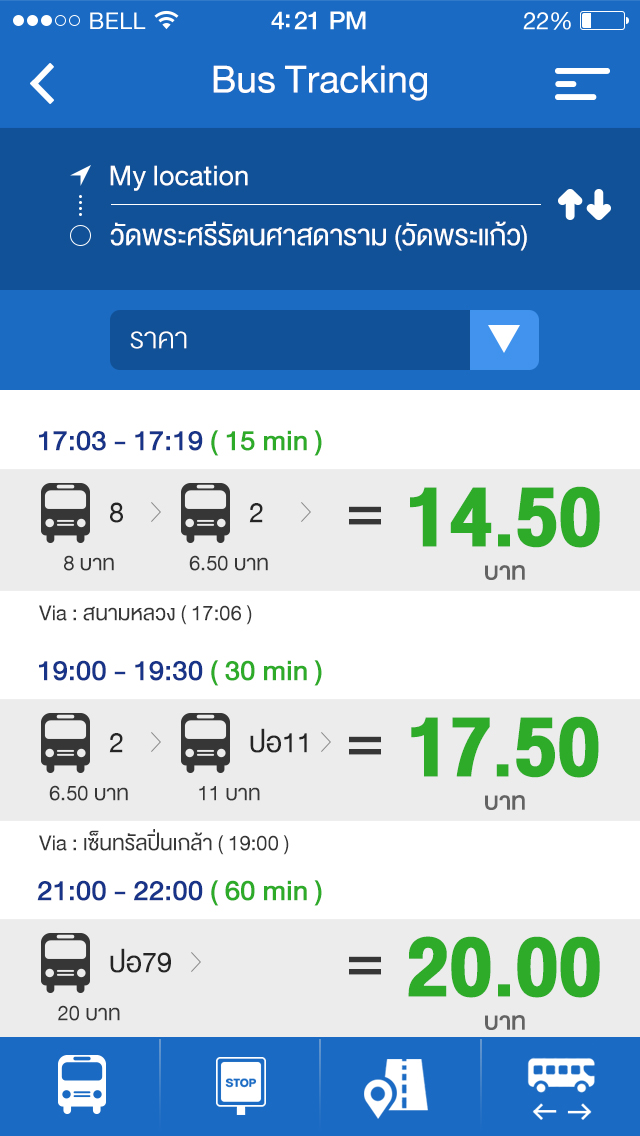
Task: Select the 17.50 baht route via เซ็นทรัลปิ่นเกล้า
Action: [x=320, y=759]
